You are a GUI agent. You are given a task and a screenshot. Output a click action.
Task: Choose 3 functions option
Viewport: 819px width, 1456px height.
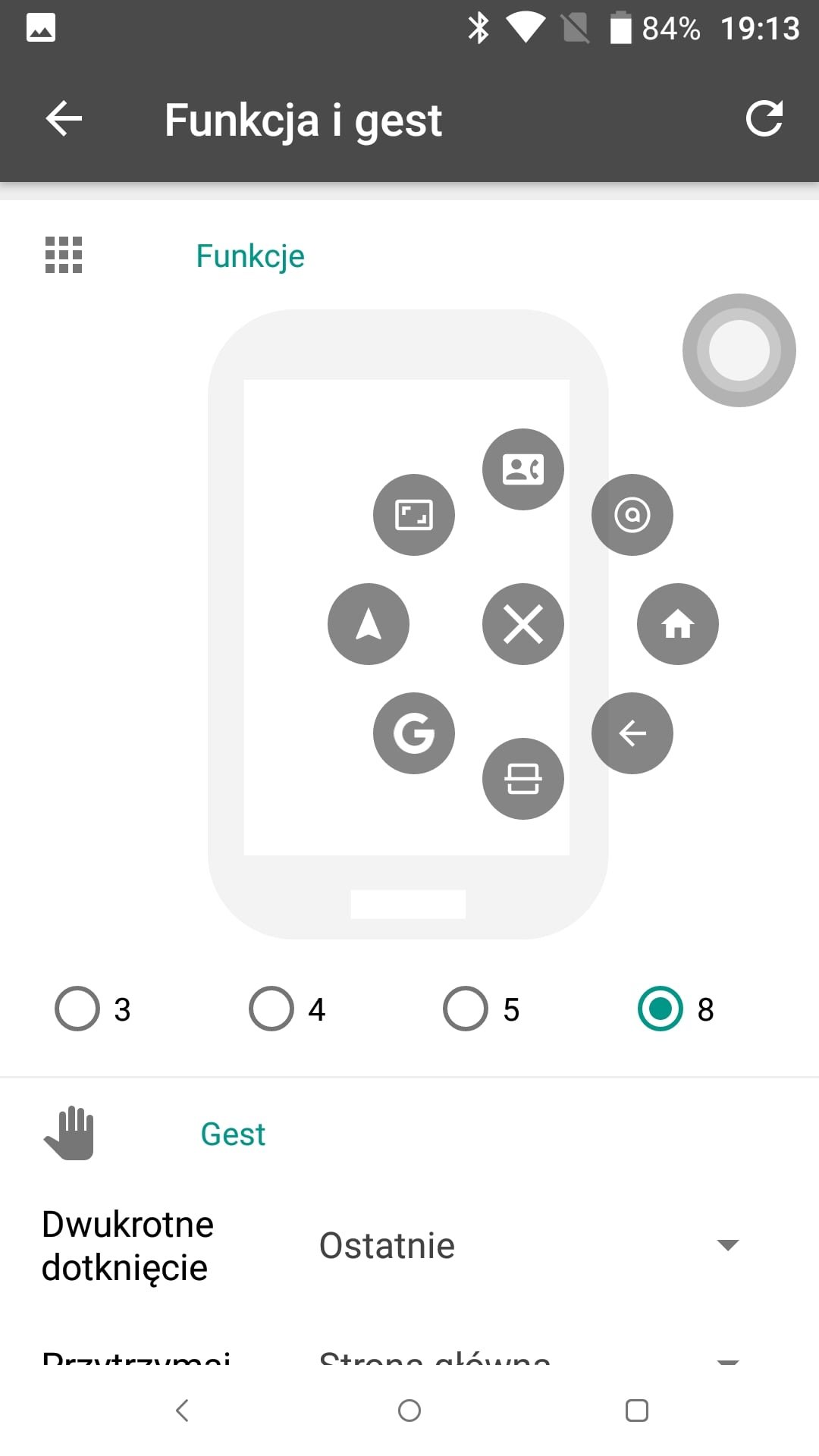pyautogui.click(x=93, y=1009)
